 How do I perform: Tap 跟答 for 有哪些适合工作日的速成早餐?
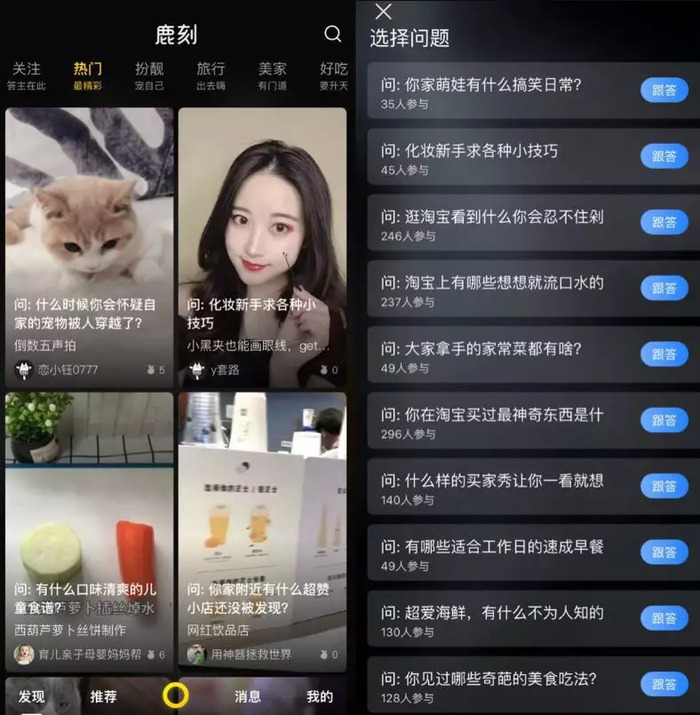coord(664,552)
